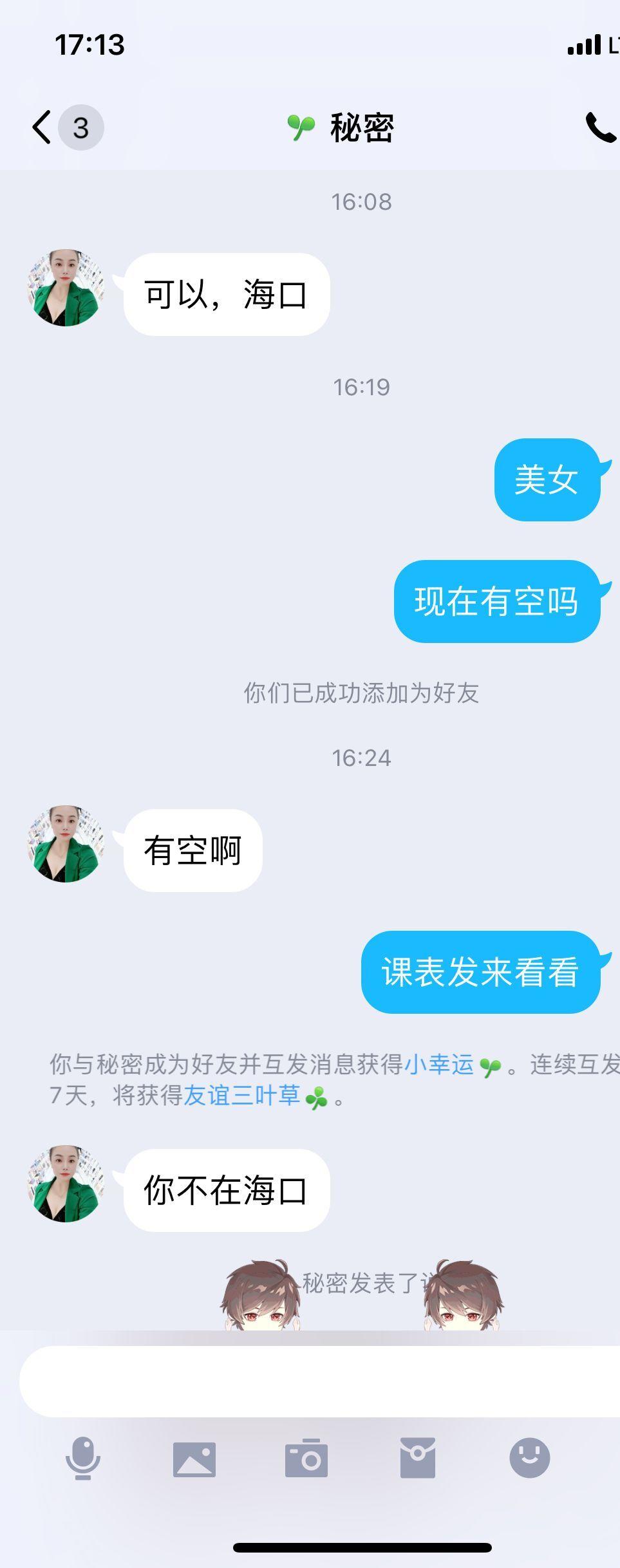
Task: Open the camera to take a photo
Action: pyautogui.click(x=306, y=1459)
